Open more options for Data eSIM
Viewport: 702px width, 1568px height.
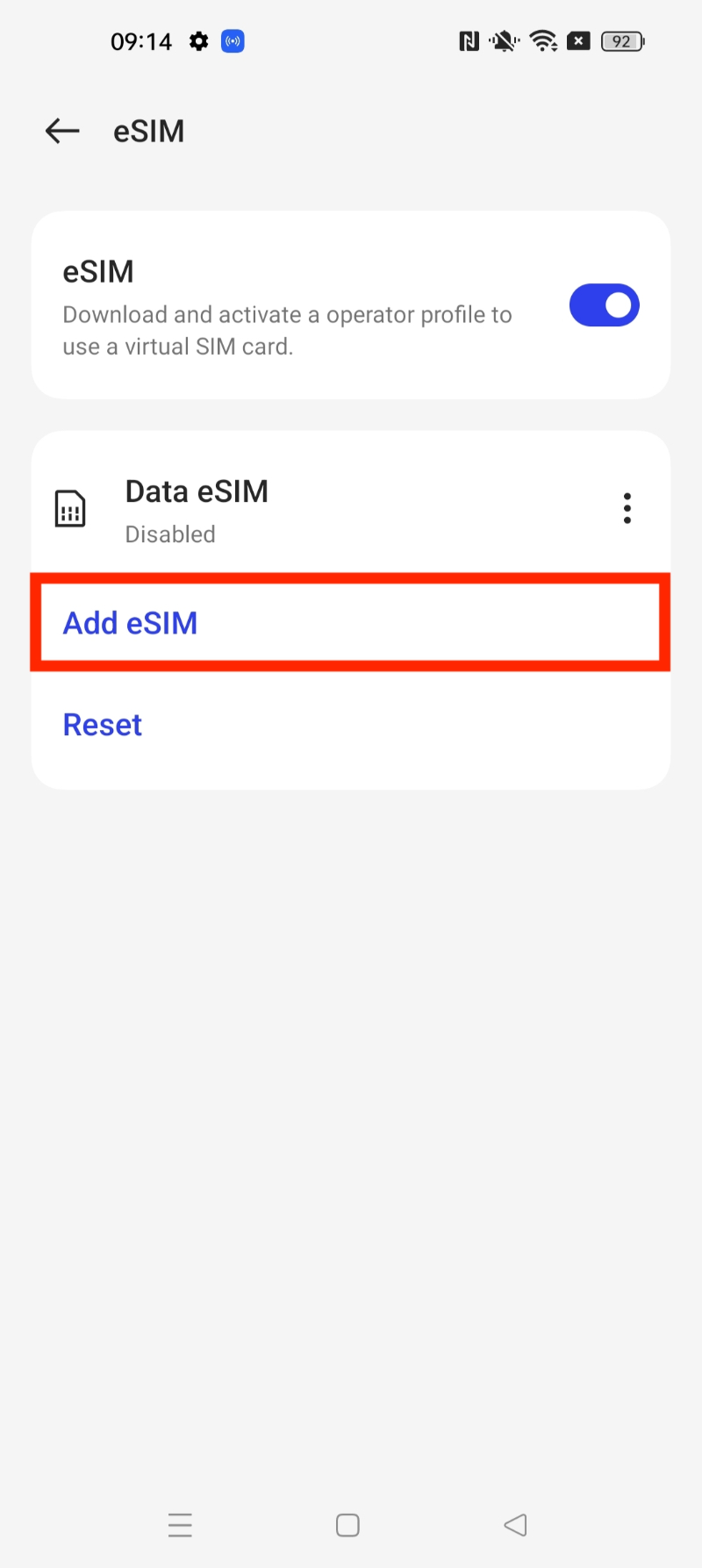click(x=627, y=508)
